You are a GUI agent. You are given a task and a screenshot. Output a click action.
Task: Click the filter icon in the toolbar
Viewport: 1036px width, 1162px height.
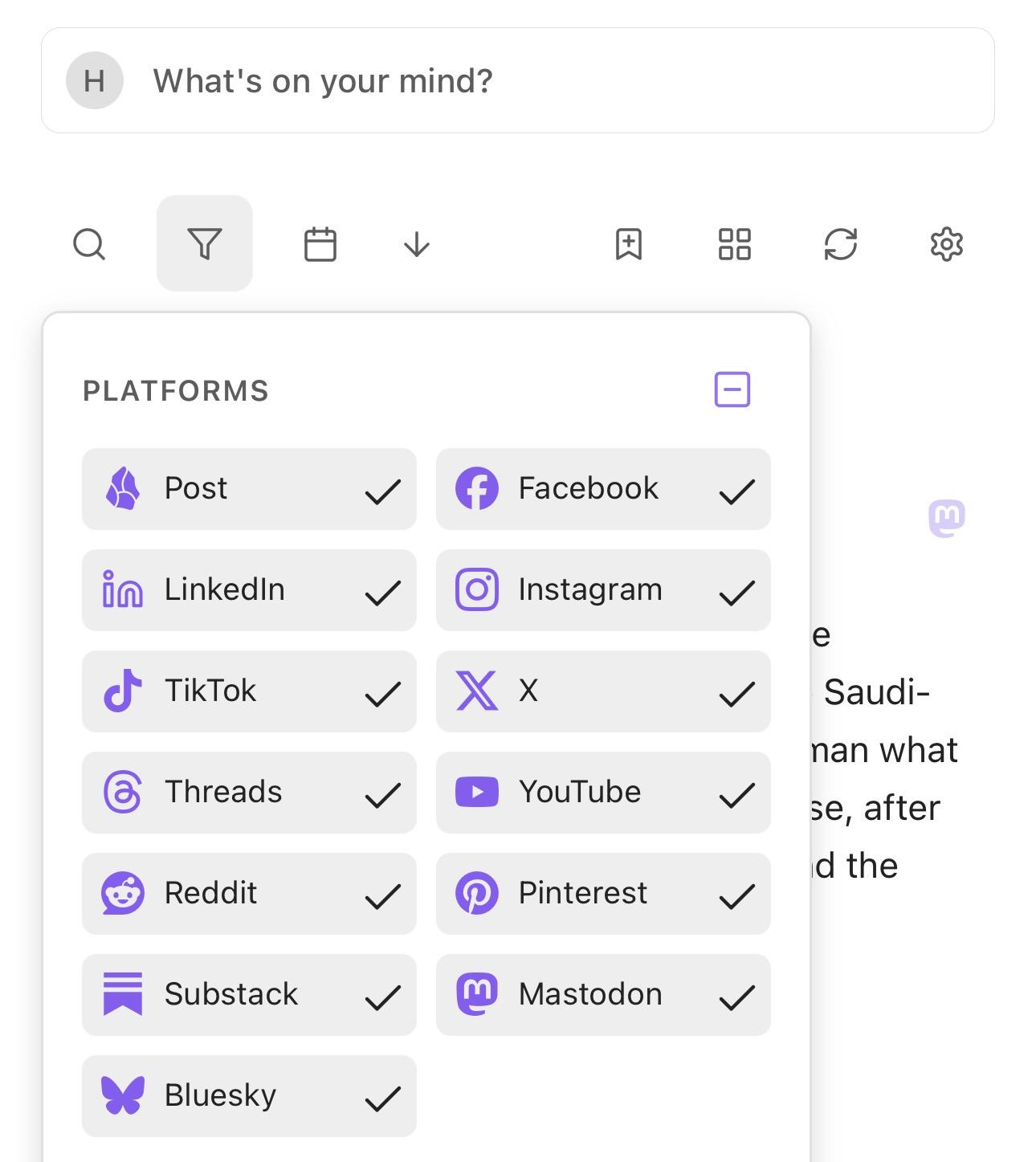pos(205,243)
